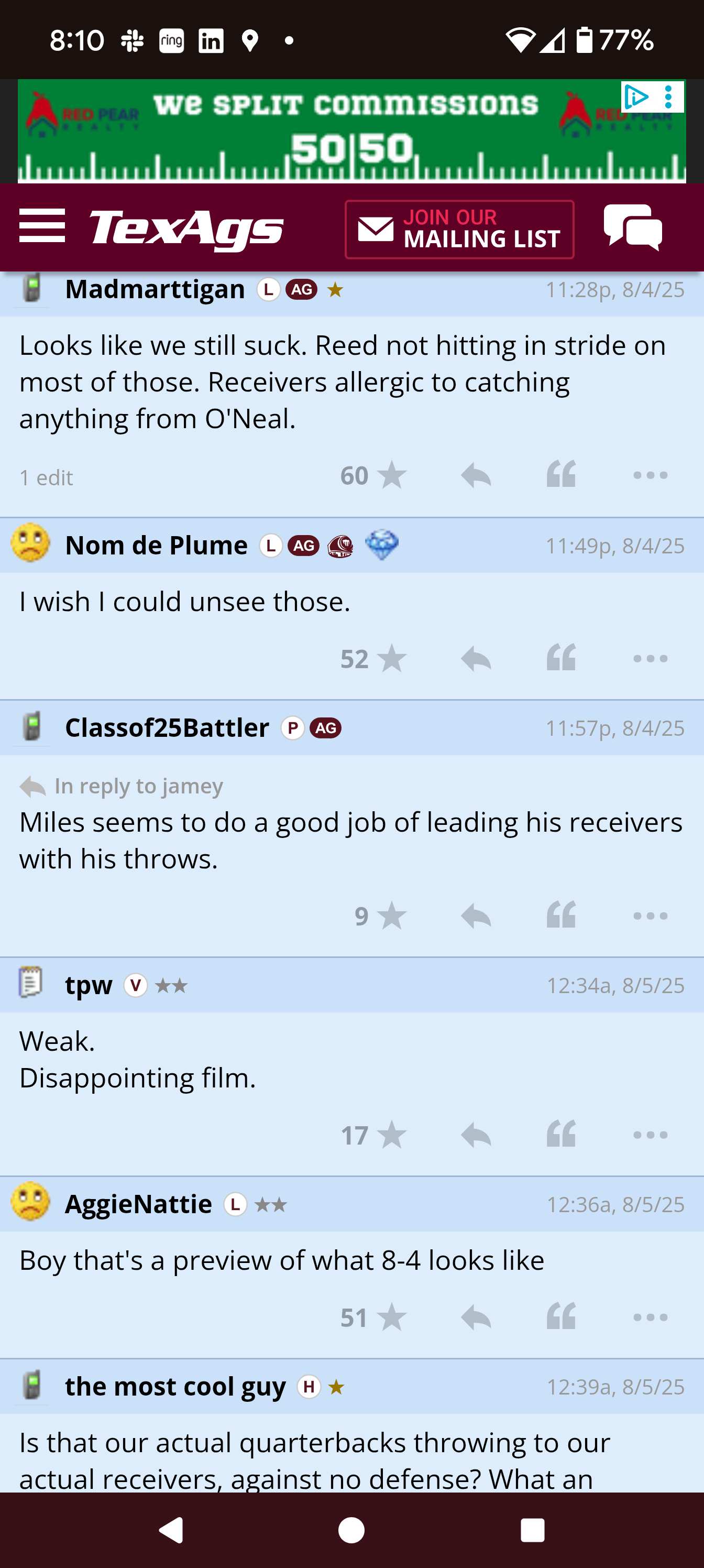The height and width of the screenshot is (1568, 704).
Task: Open Classof25Battler's profile
Action: tap(167, 728)
